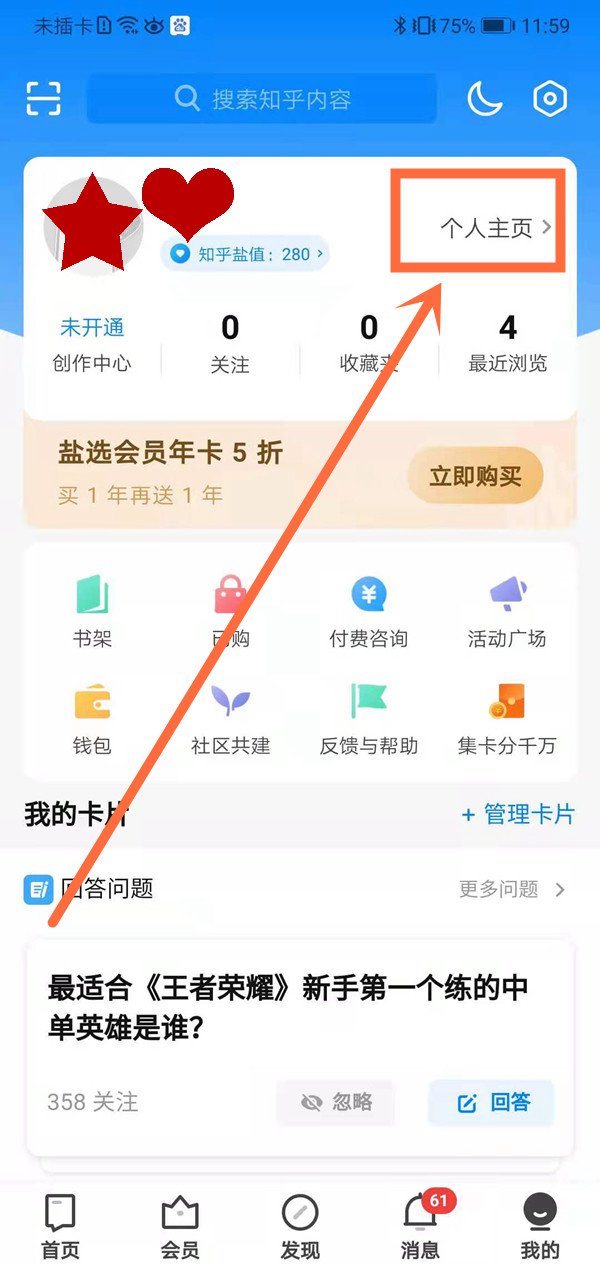Tap the 搜索知乎内容 search box
Screen dimensions: 600x1266
(262, 99)
